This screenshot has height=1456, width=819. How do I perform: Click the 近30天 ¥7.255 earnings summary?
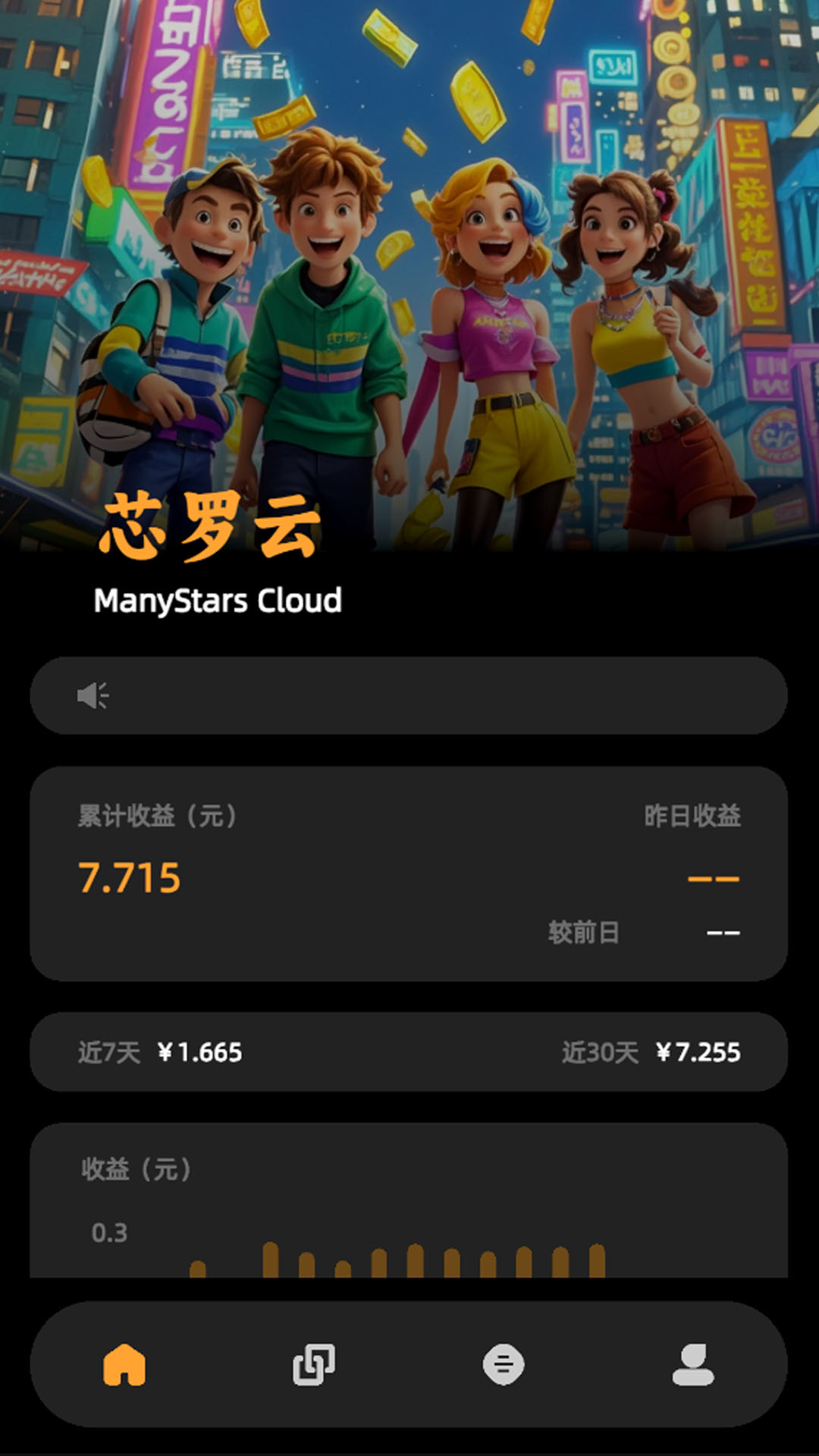(669, 1051)
